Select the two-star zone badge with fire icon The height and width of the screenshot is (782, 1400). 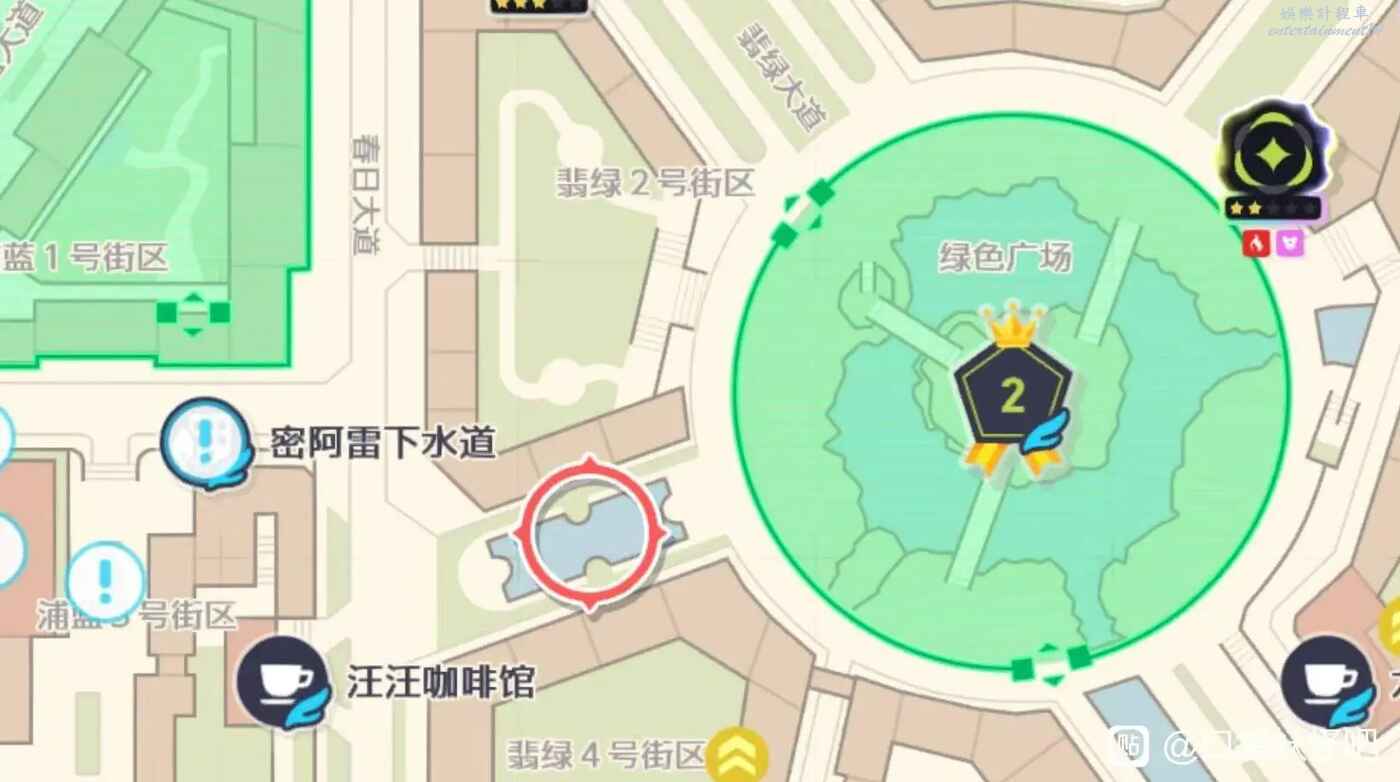tap(1274, 160)
